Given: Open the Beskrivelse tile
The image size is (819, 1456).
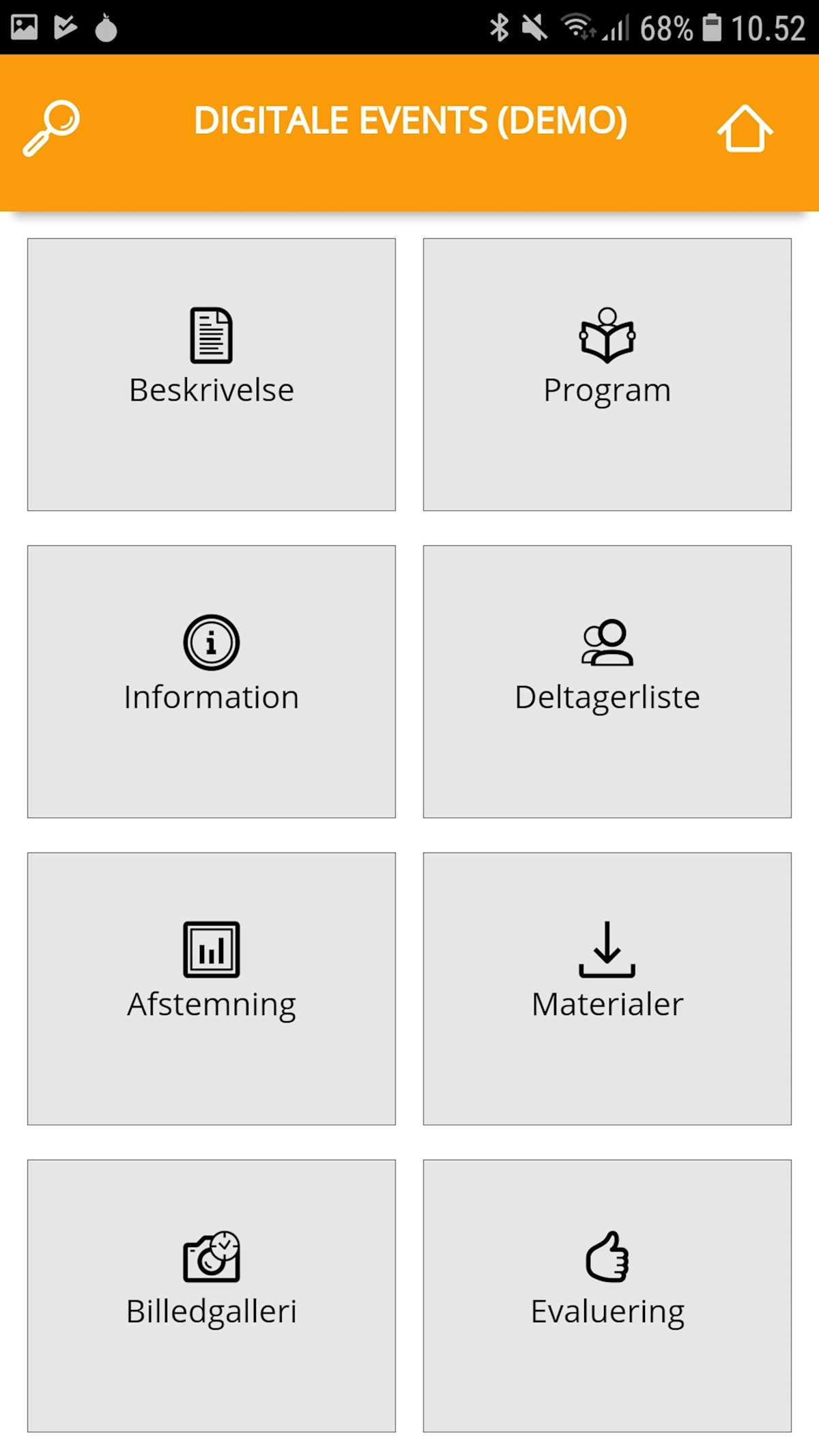Looking at the screenshot, I should (x=212, y=374).
